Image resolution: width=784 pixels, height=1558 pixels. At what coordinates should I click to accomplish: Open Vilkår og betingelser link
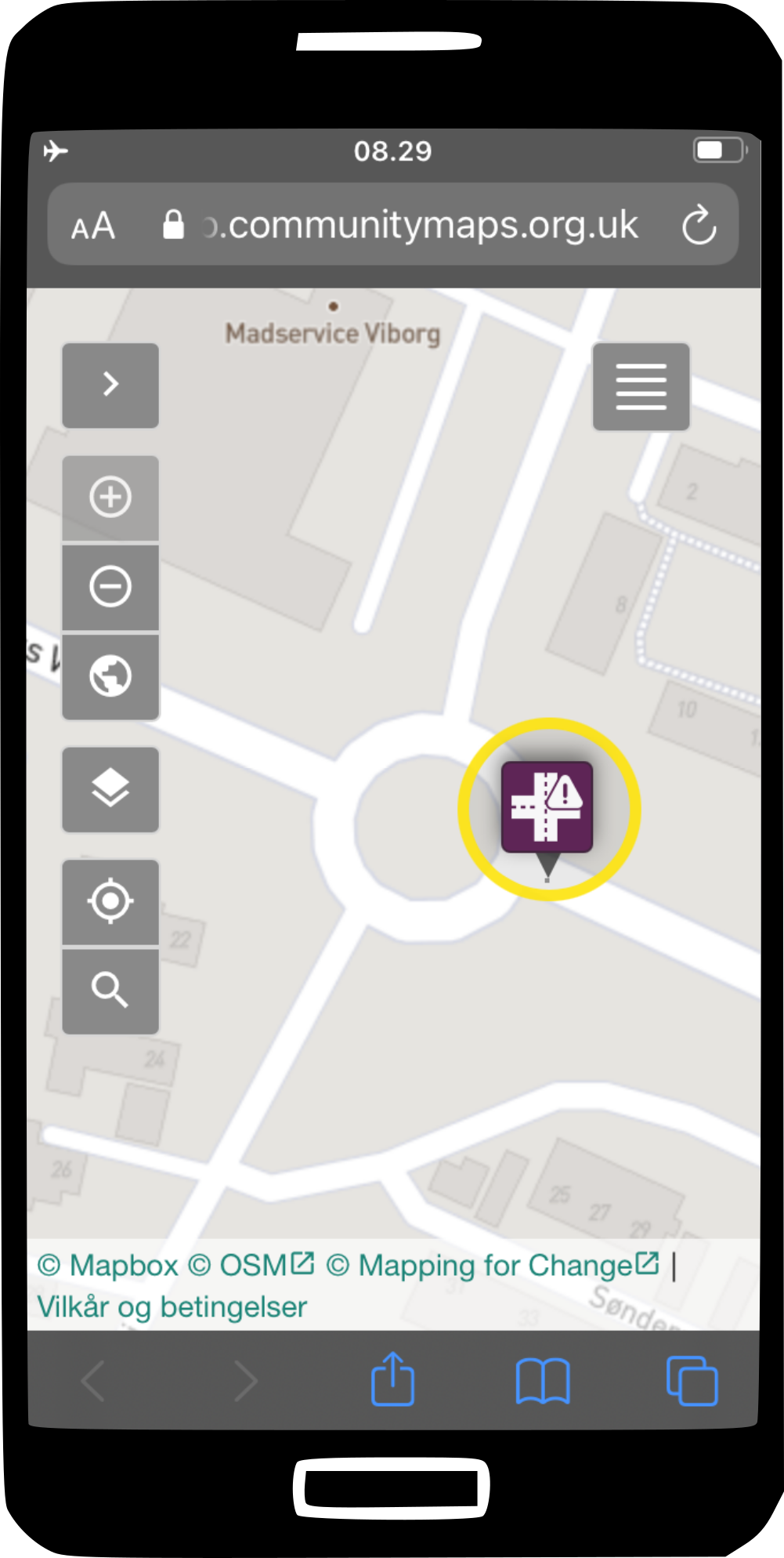tap(172, 1307)
